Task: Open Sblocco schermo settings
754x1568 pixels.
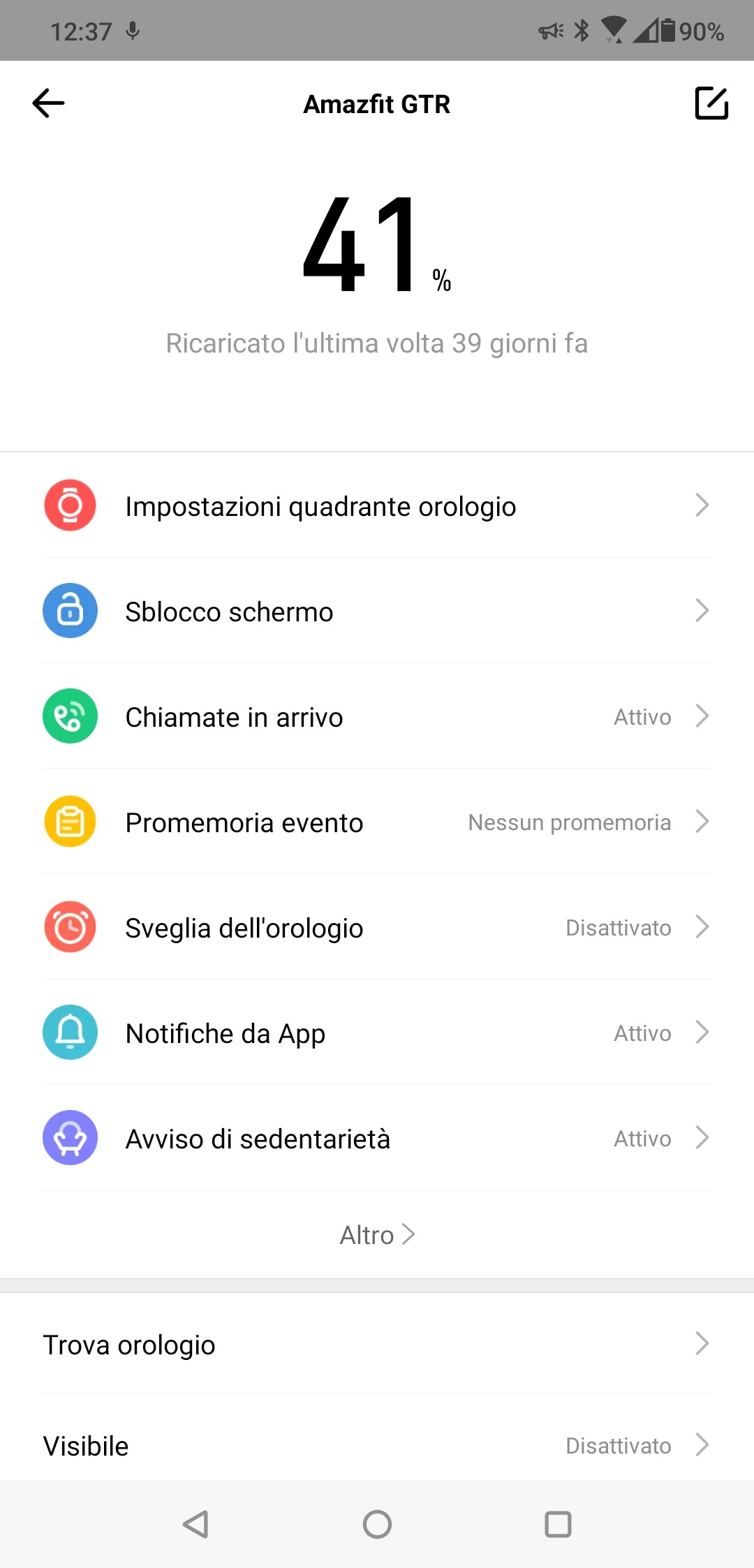Action: [377, 611]
